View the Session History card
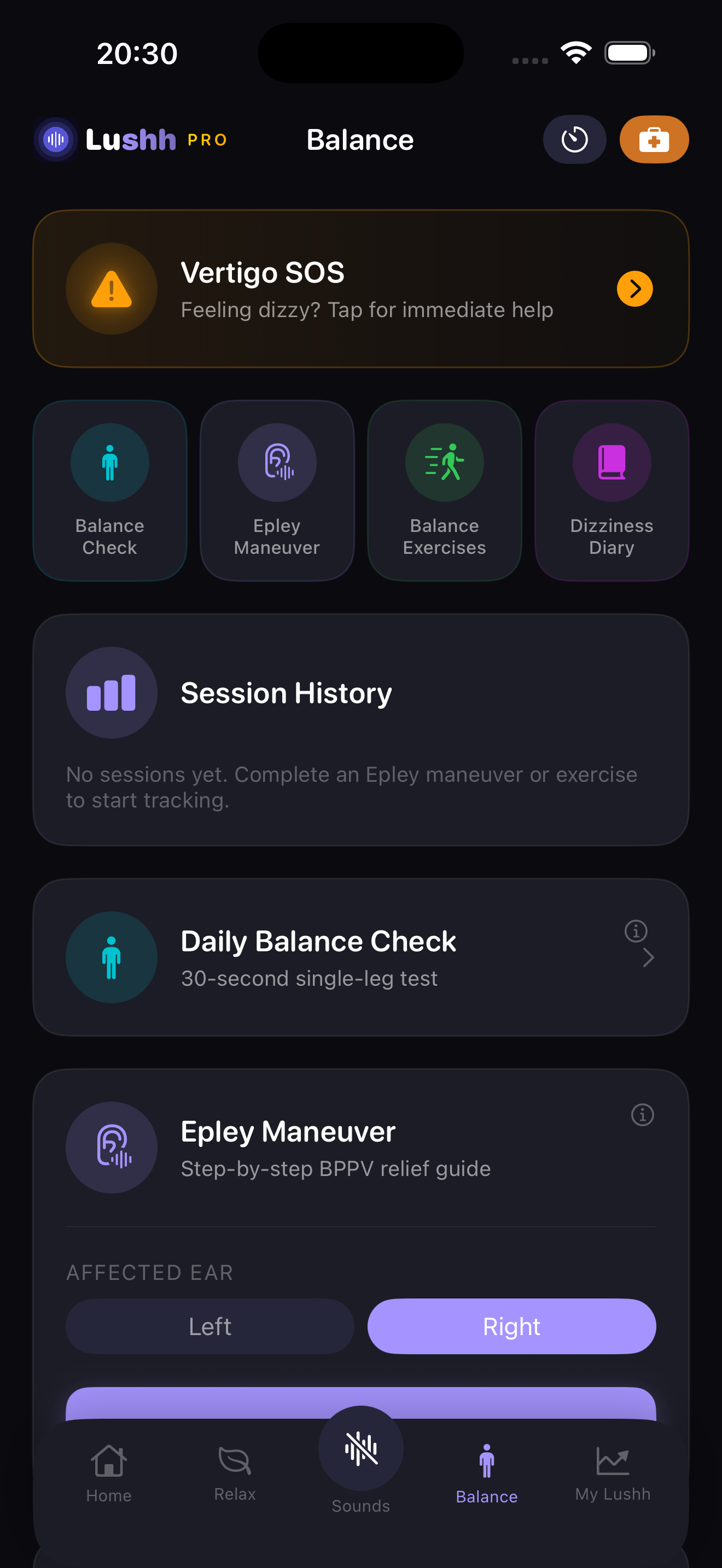This screenshot has height=1568, width=722. [361, 729]
